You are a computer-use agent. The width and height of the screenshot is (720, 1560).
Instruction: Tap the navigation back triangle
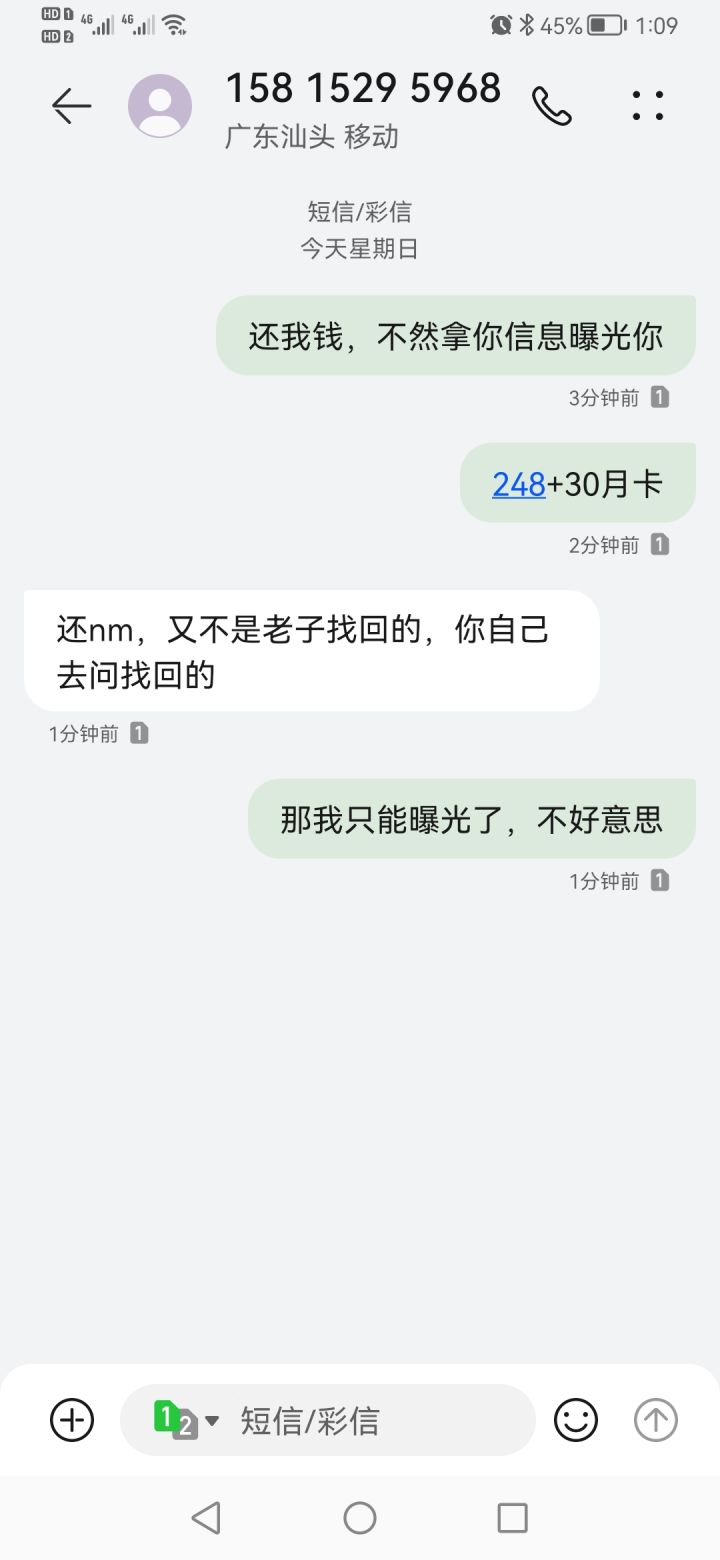pos(206,1517)
